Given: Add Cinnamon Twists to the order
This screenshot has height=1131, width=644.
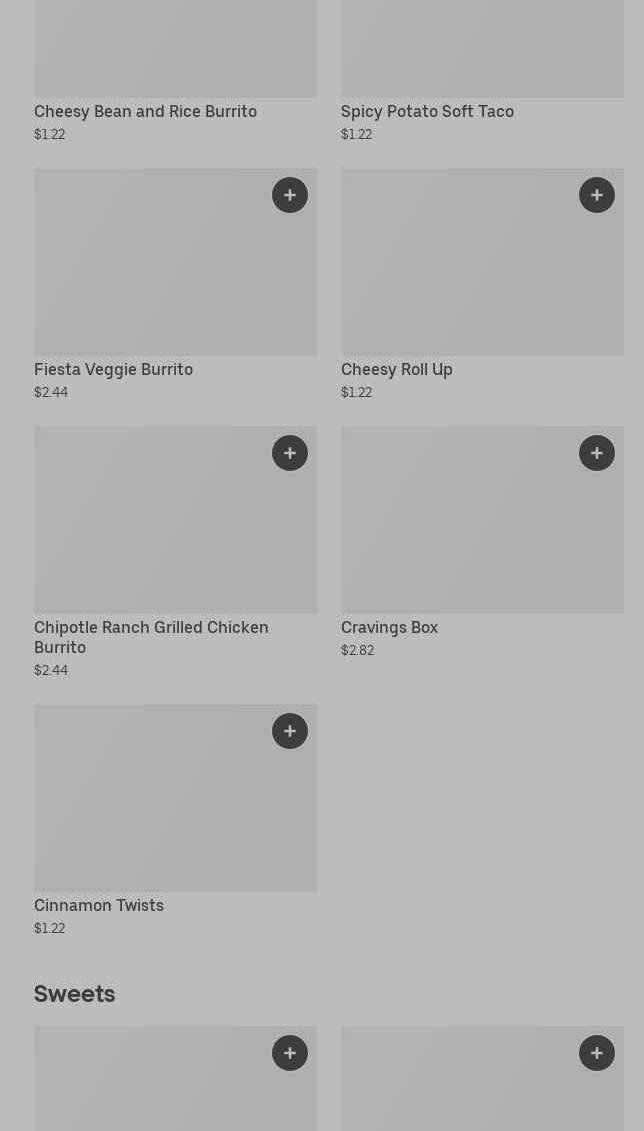Looking at the screenshot, I should click(290, 731).
